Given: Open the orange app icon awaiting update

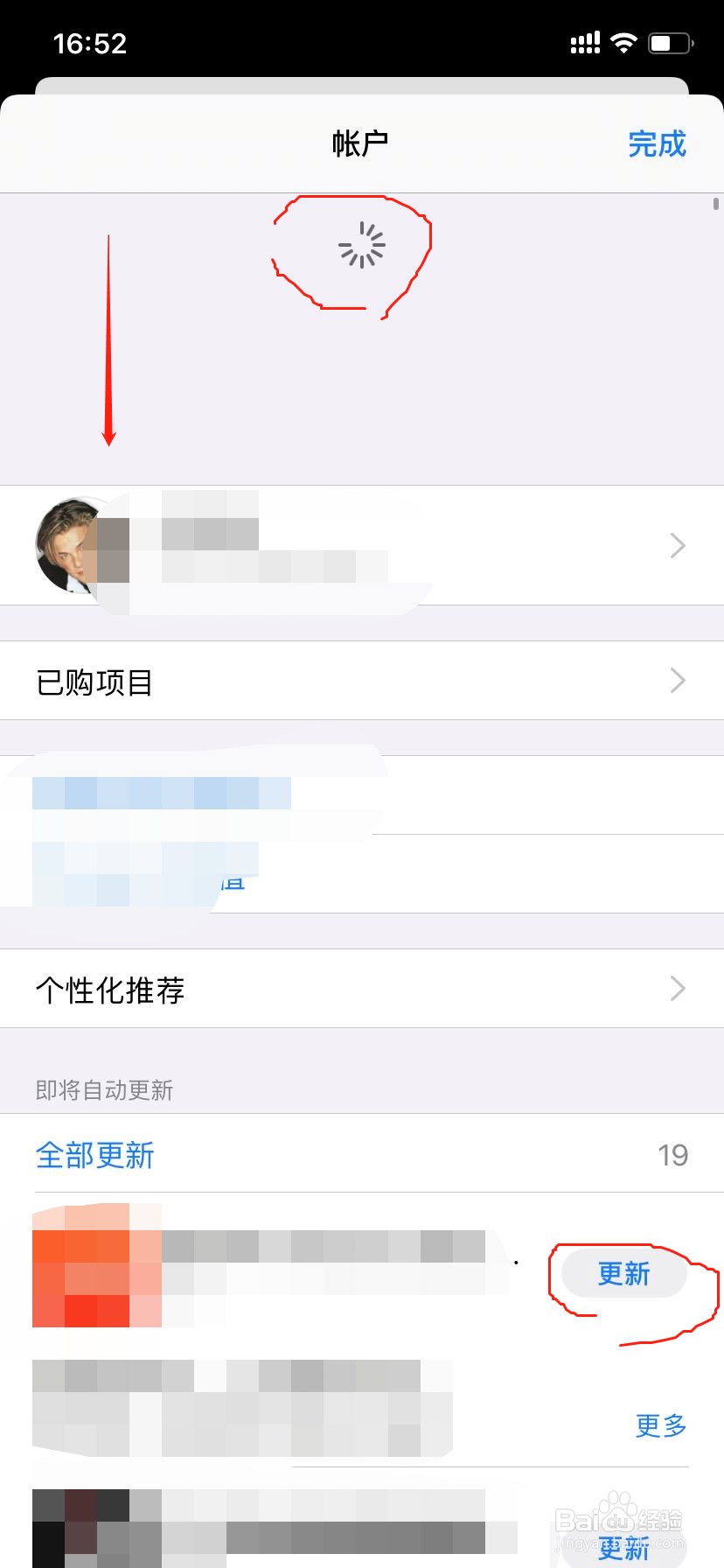Looking at the screenshot, I should tap(96, 1269).
